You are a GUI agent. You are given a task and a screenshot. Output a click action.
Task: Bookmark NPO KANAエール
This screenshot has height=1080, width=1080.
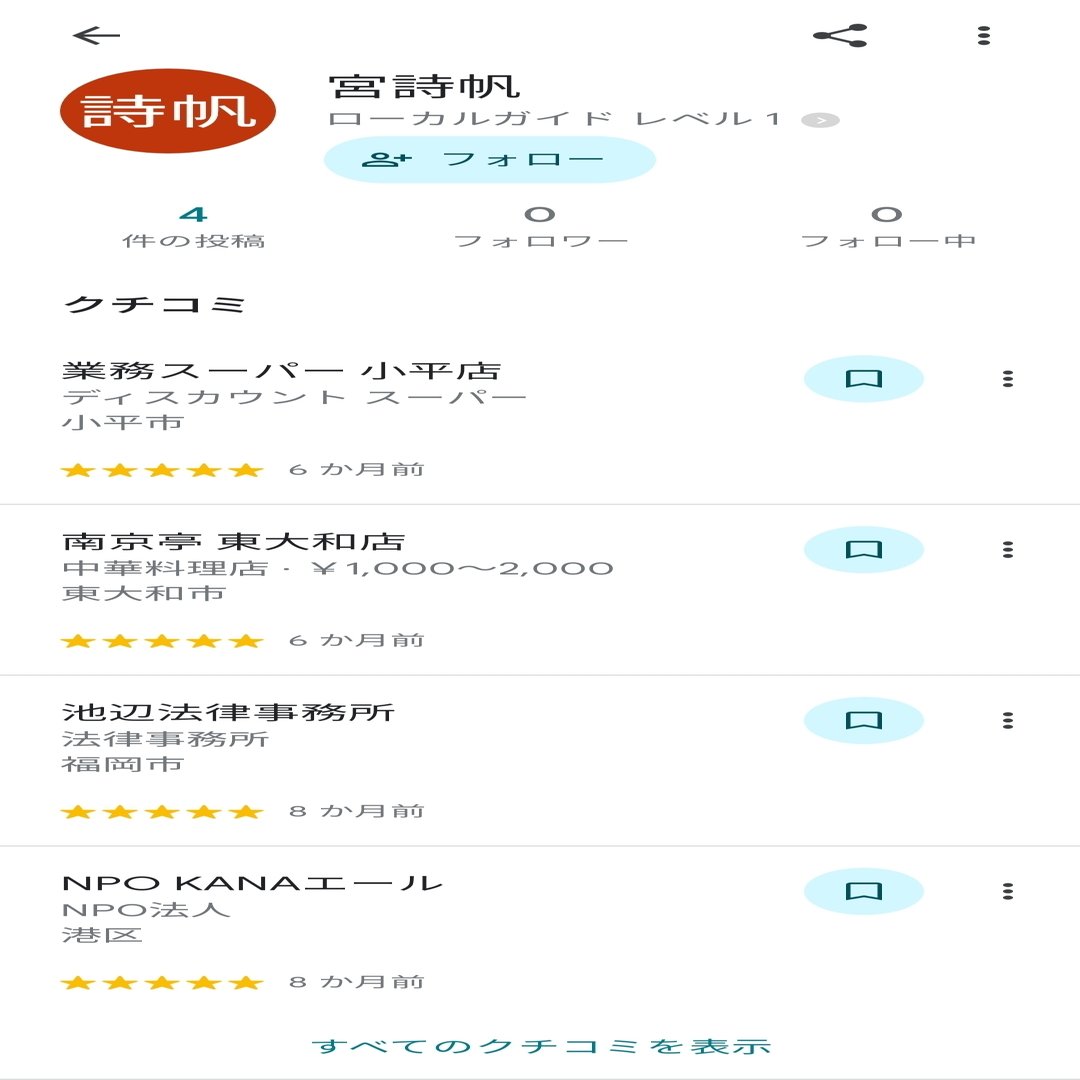point(863,891)
